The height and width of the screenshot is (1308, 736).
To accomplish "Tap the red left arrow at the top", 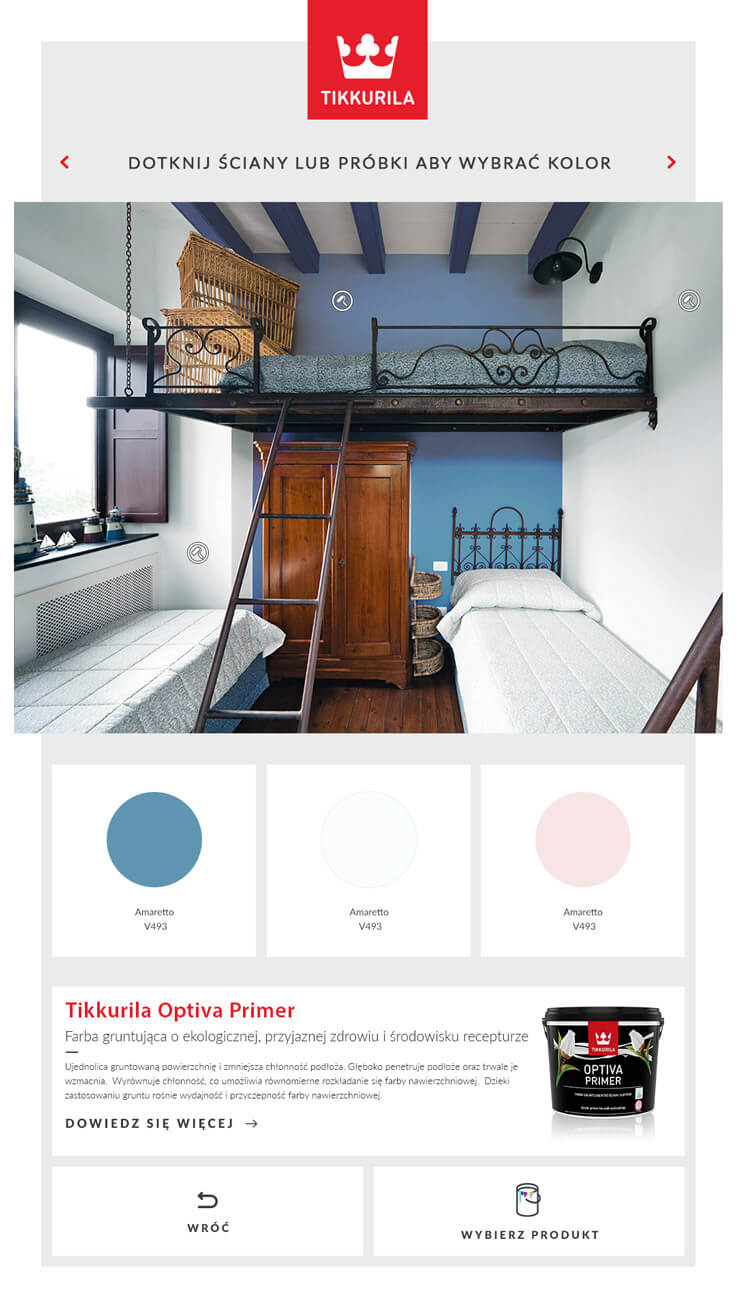I will click(x=65, y=162).
